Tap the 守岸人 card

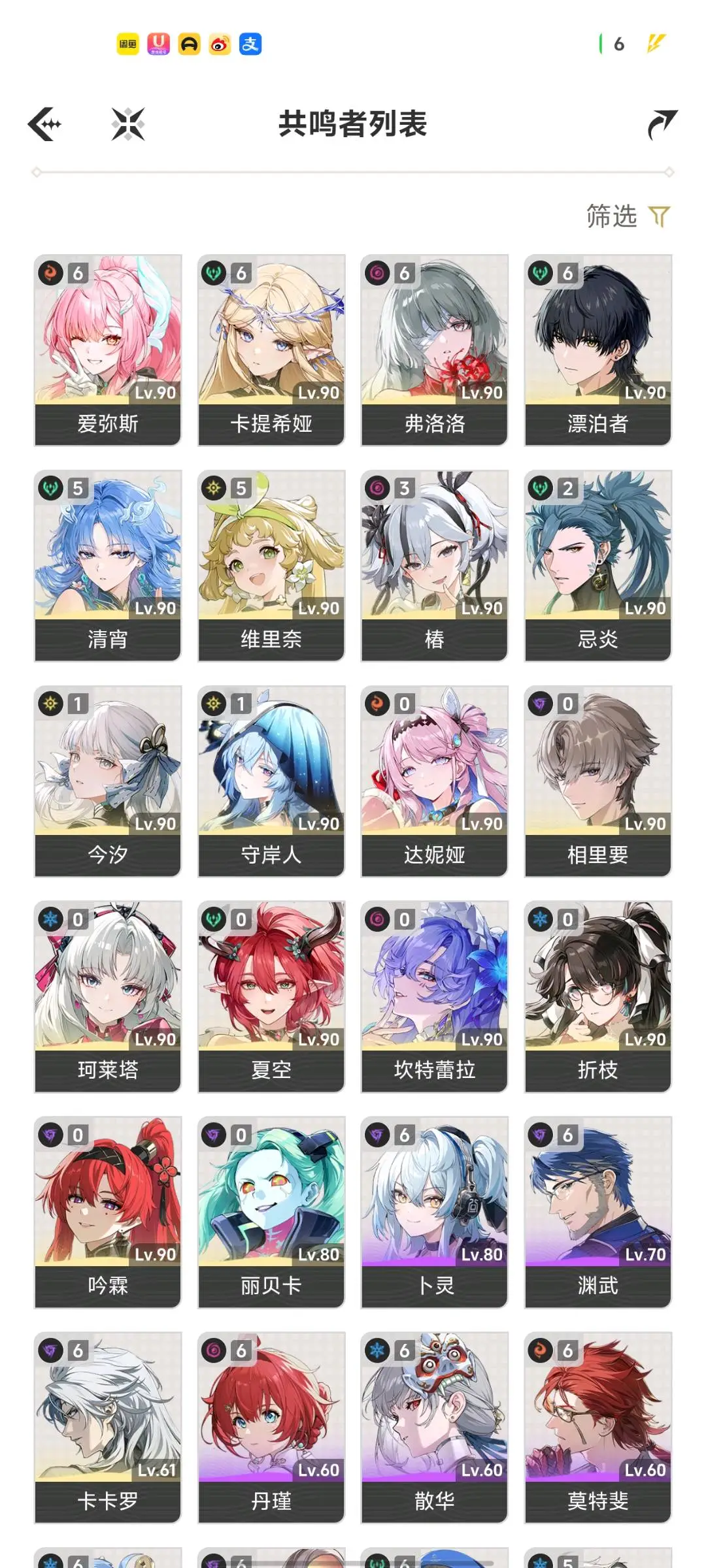271,781
